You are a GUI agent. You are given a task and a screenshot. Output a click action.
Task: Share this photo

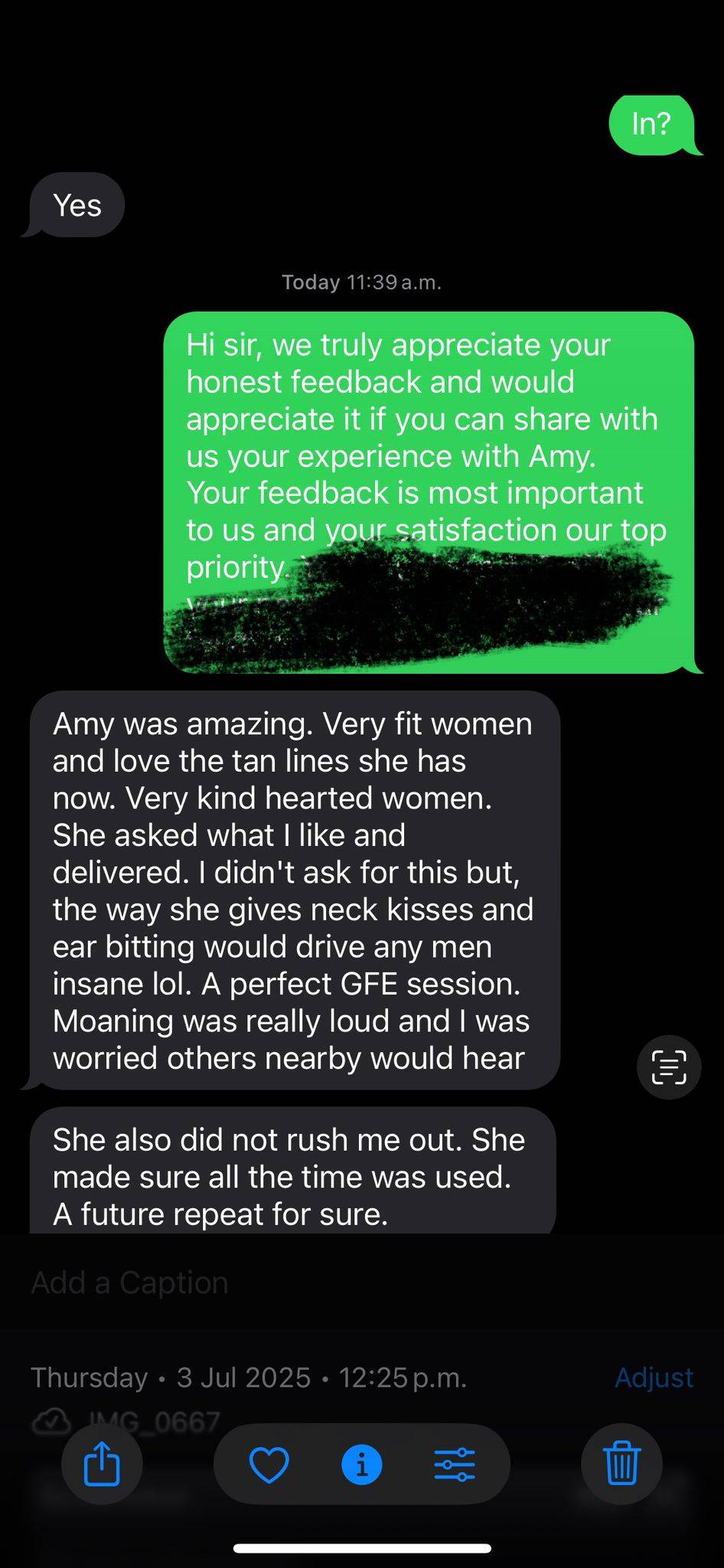[102, 1464]
